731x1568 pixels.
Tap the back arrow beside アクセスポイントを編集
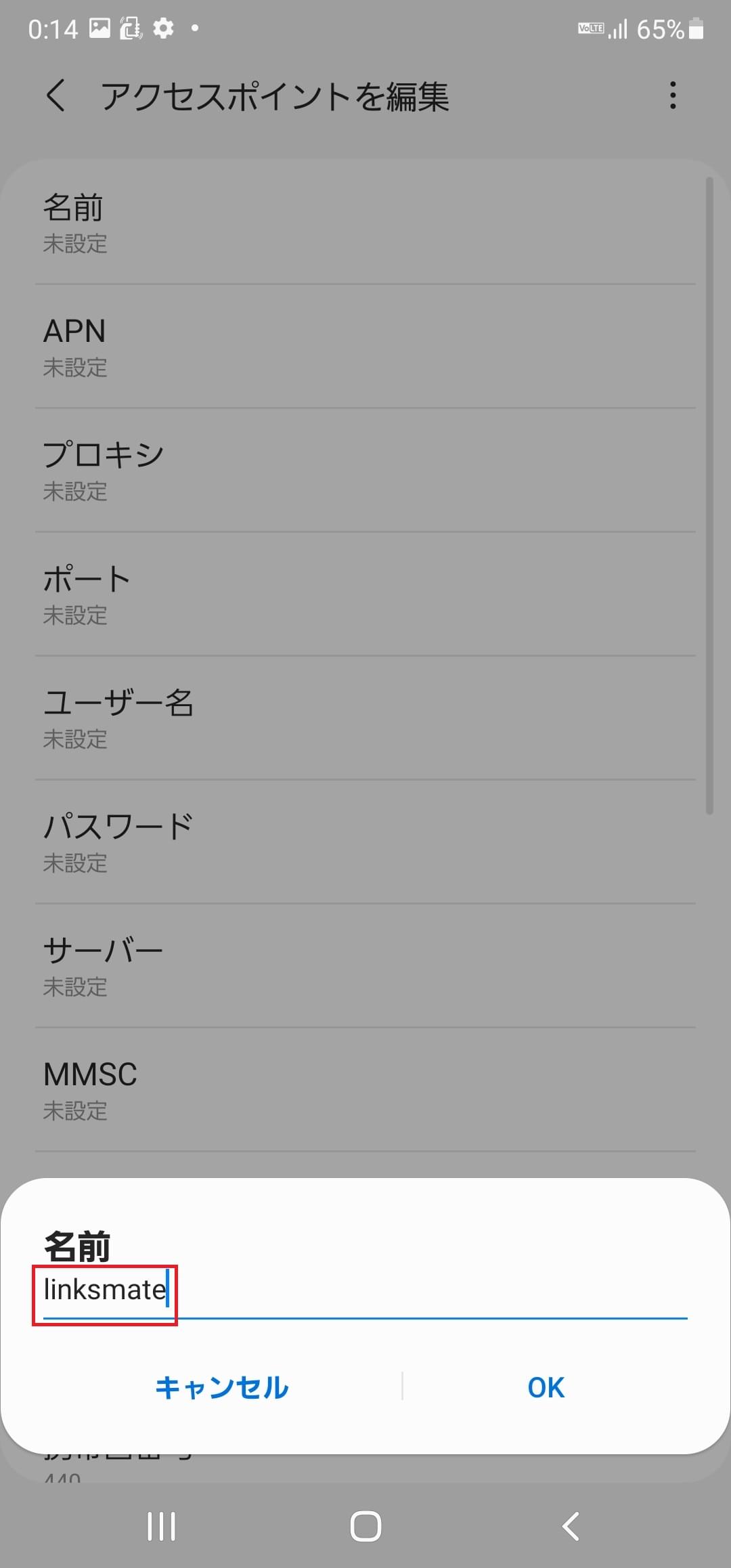(x=57, y=96)
